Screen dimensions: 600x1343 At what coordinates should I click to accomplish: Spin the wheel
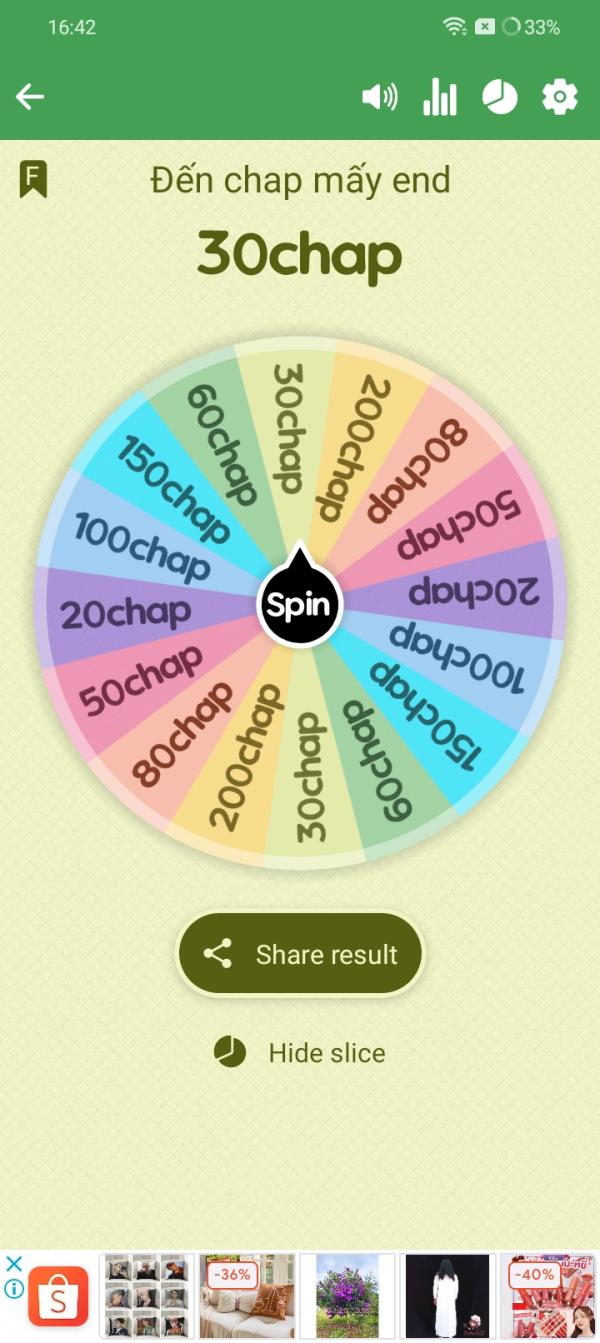point(300,604)
